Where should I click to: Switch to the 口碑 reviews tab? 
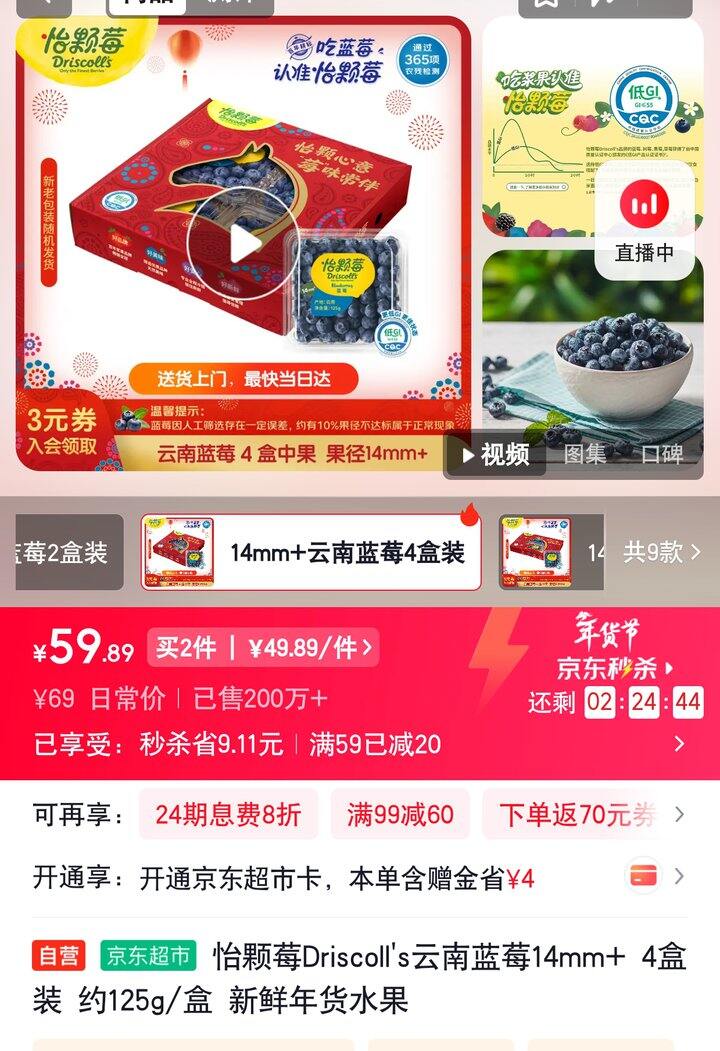(662, 455)
